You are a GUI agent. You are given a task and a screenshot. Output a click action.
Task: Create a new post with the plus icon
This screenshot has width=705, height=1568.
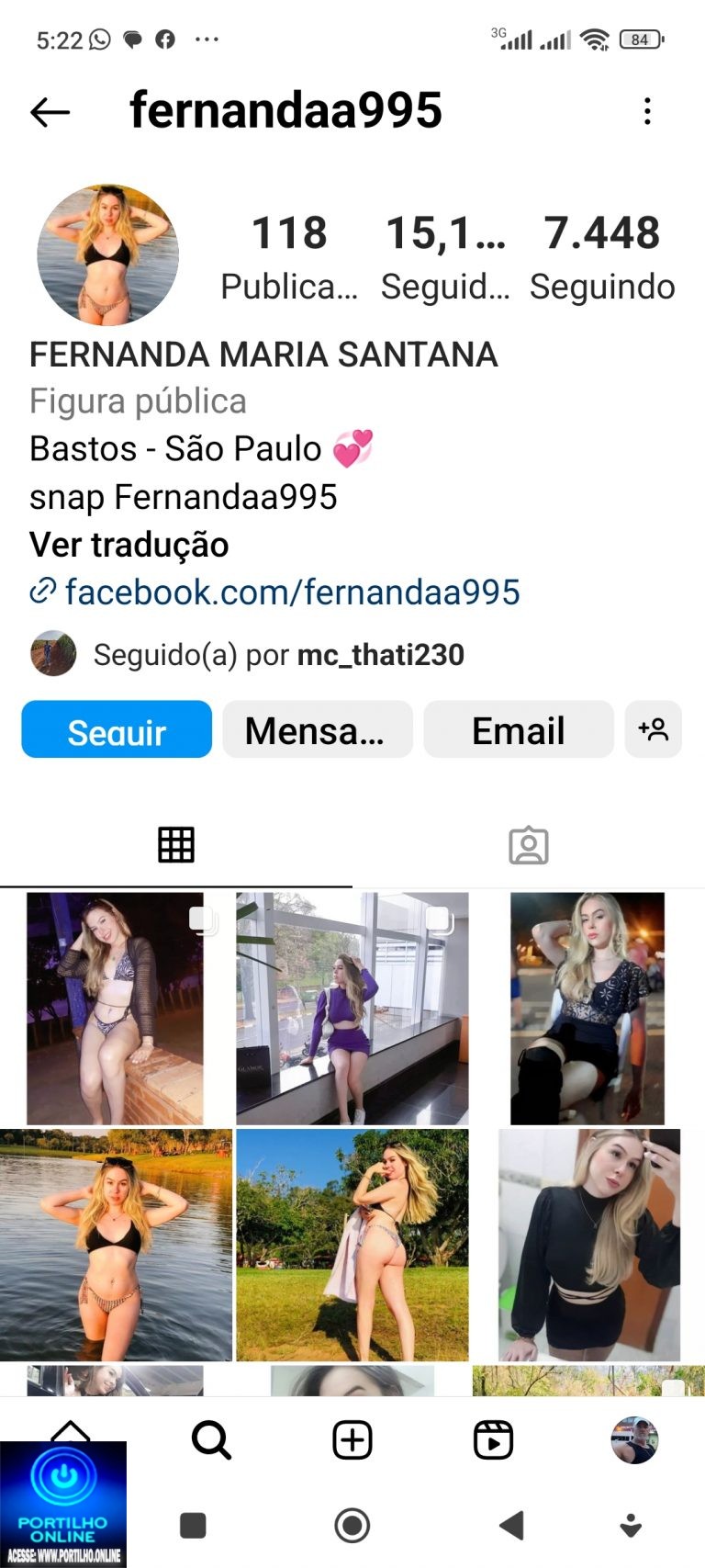tap(352, 1439)
